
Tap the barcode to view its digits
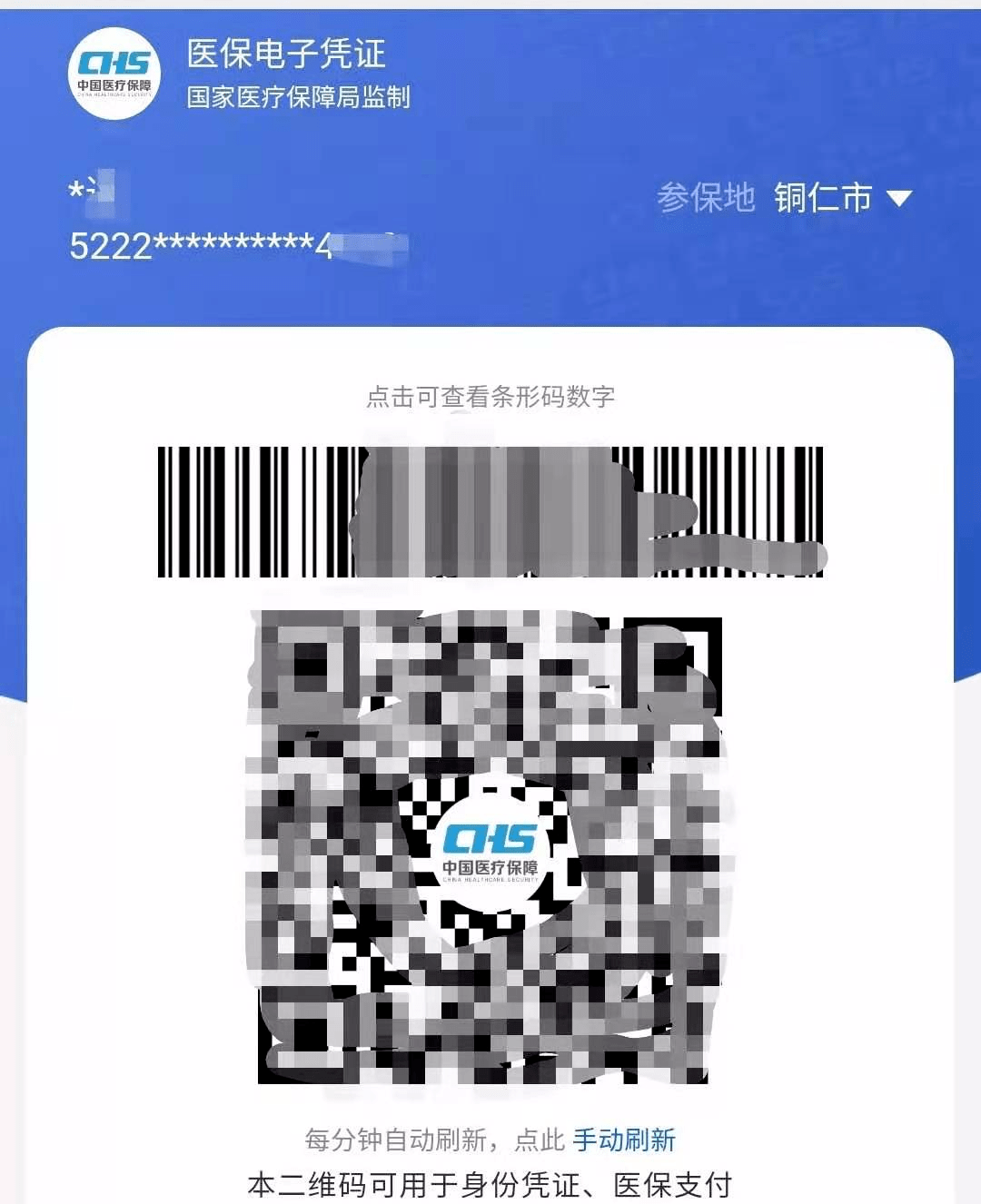pos(490,511)
